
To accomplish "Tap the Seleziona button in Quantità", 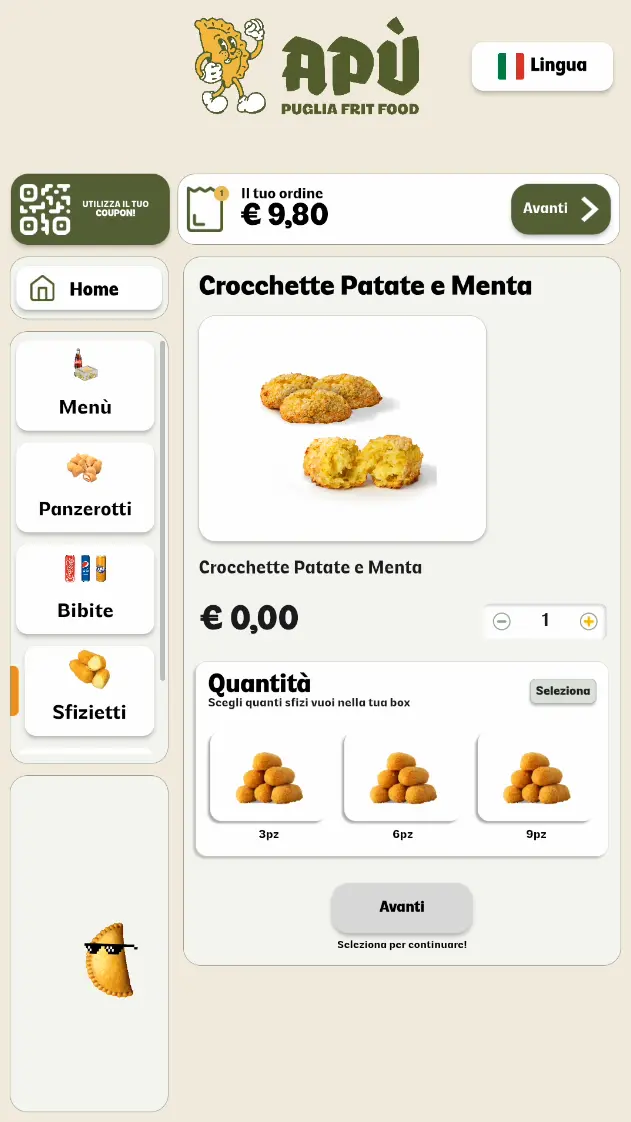I will click(563, 691).
